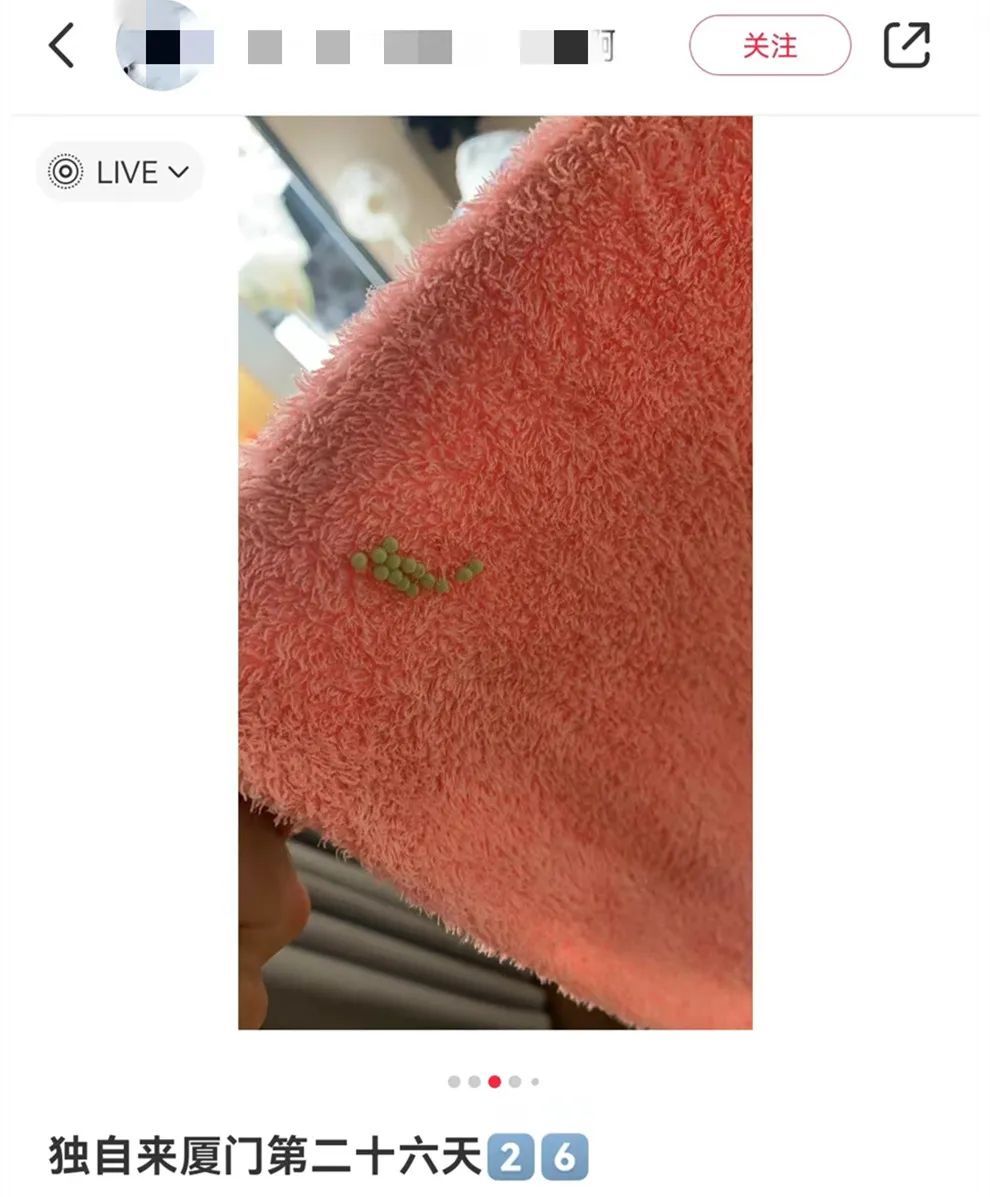Tap the LIVE label to enter the livestream
This screenshot has width=990, height=1197.
127,172
